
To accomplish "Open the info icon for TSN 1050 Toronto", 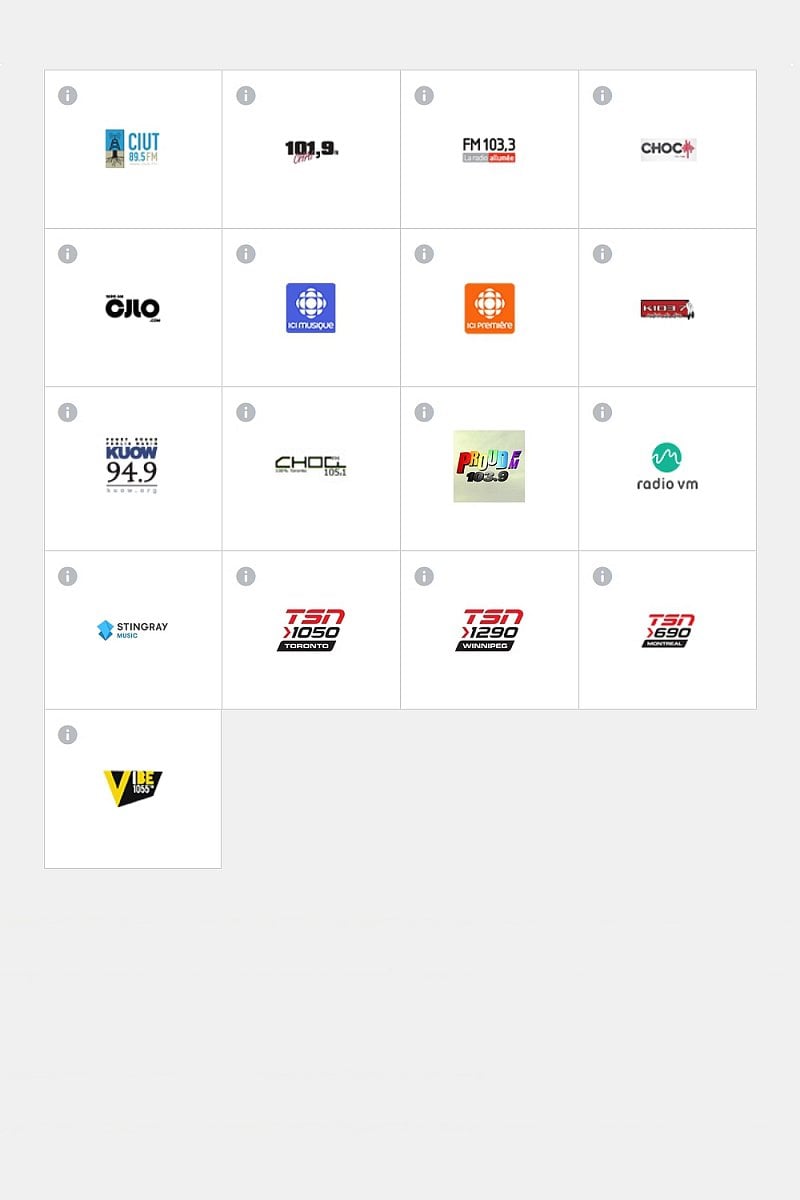I will click(x=245, y=575).
